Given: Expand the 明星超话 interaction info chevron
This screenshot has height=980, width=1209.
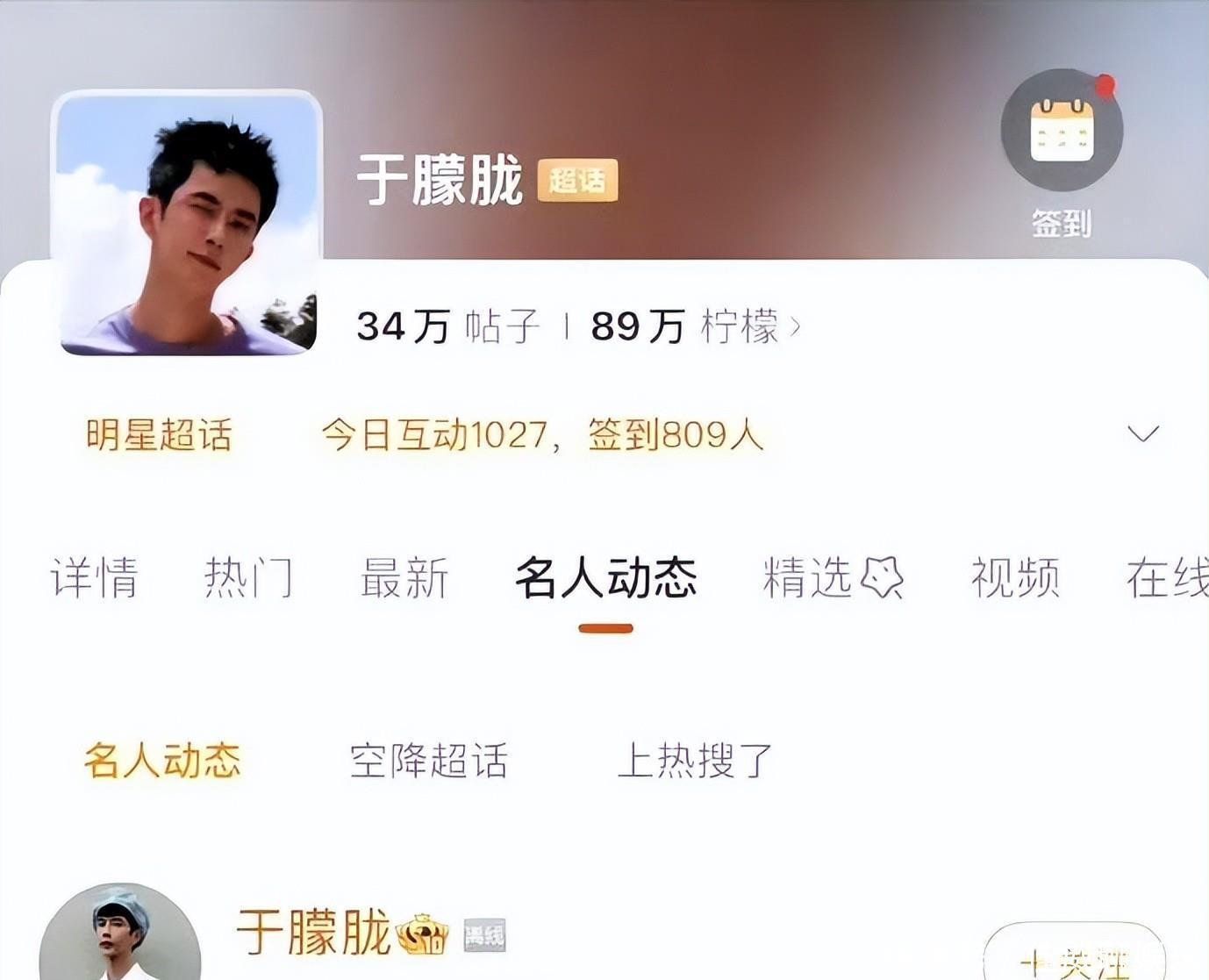Looking at the screenshot, I should pyautogui.click(x=1142, y=433).
